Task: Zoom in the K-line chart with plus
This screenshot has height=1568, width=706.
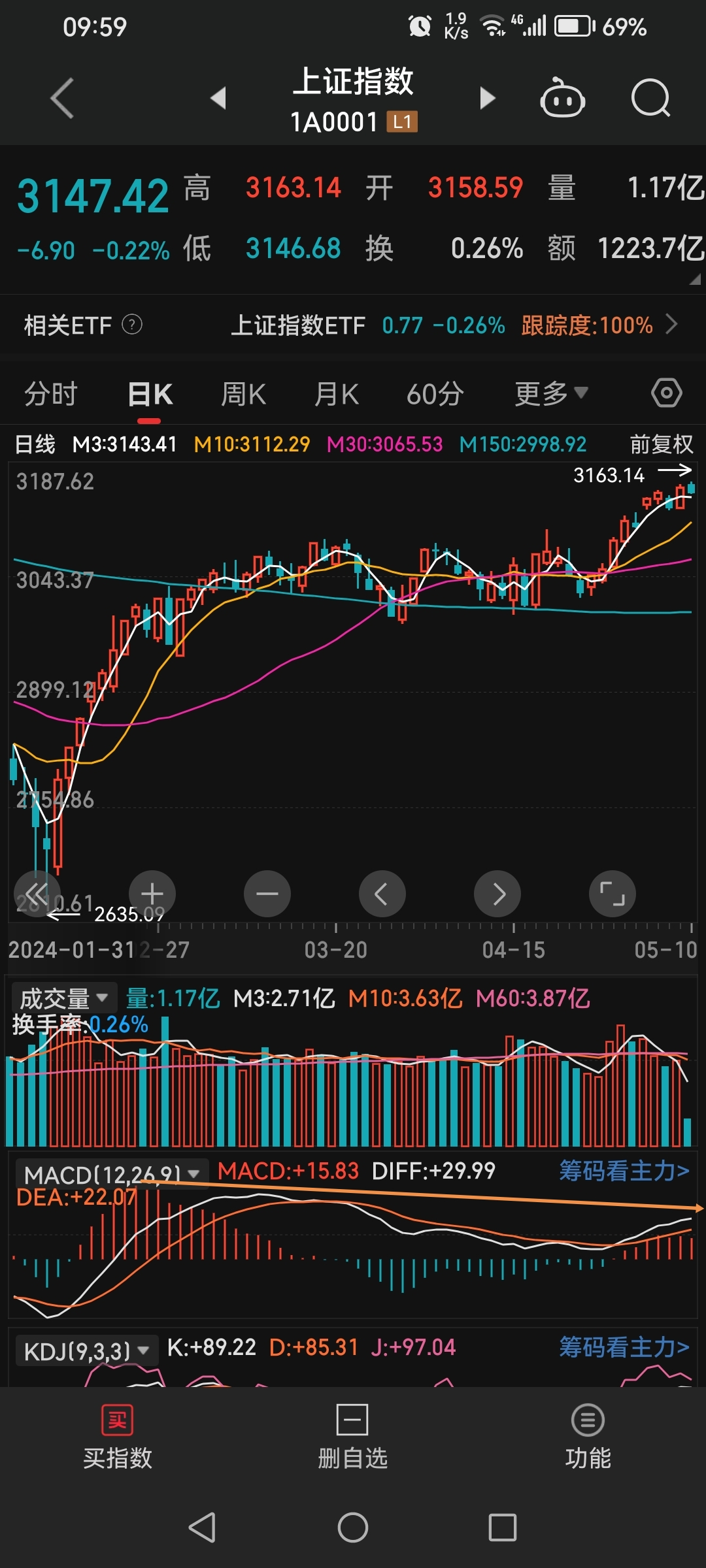Action: pos(152,893)
